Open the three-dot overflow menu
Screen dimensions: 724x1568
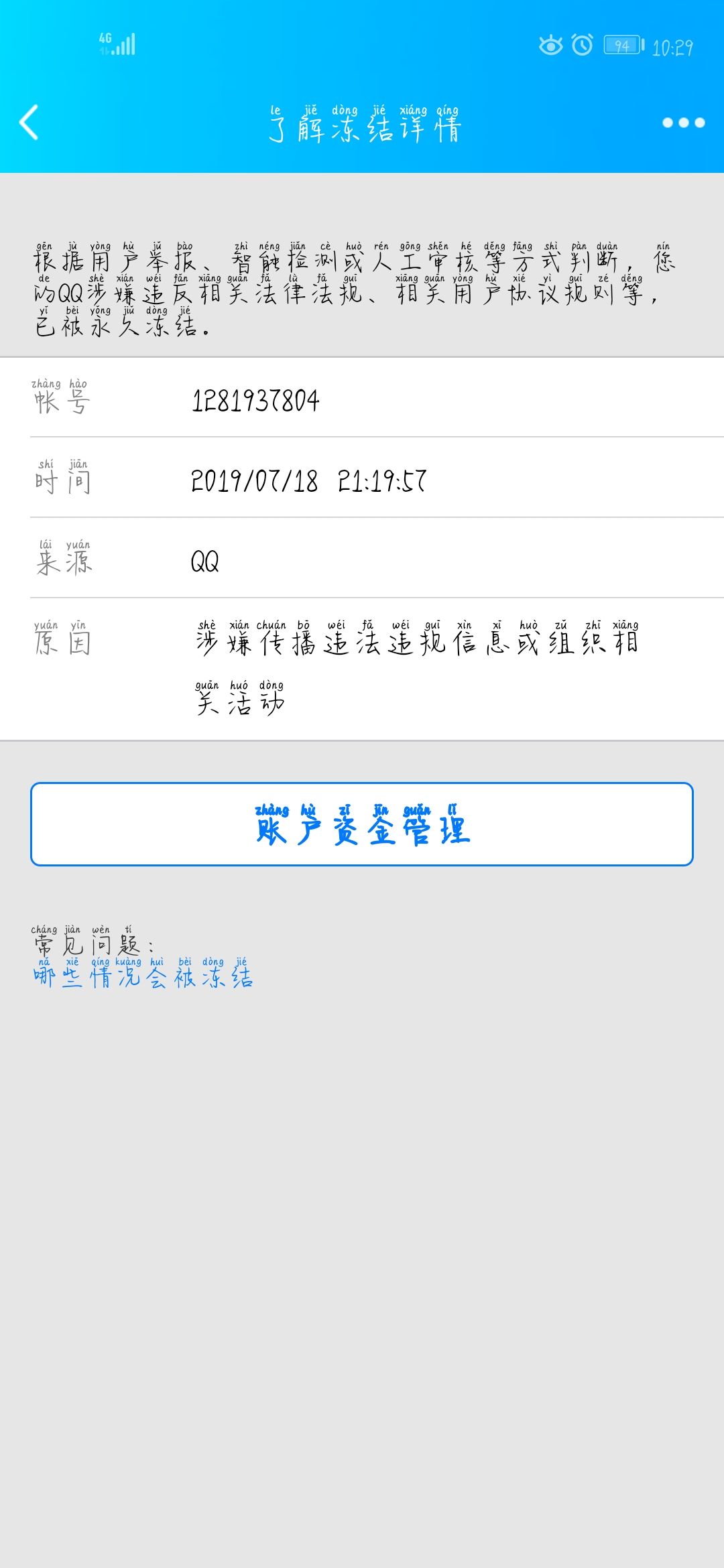(x=683, y=123)
